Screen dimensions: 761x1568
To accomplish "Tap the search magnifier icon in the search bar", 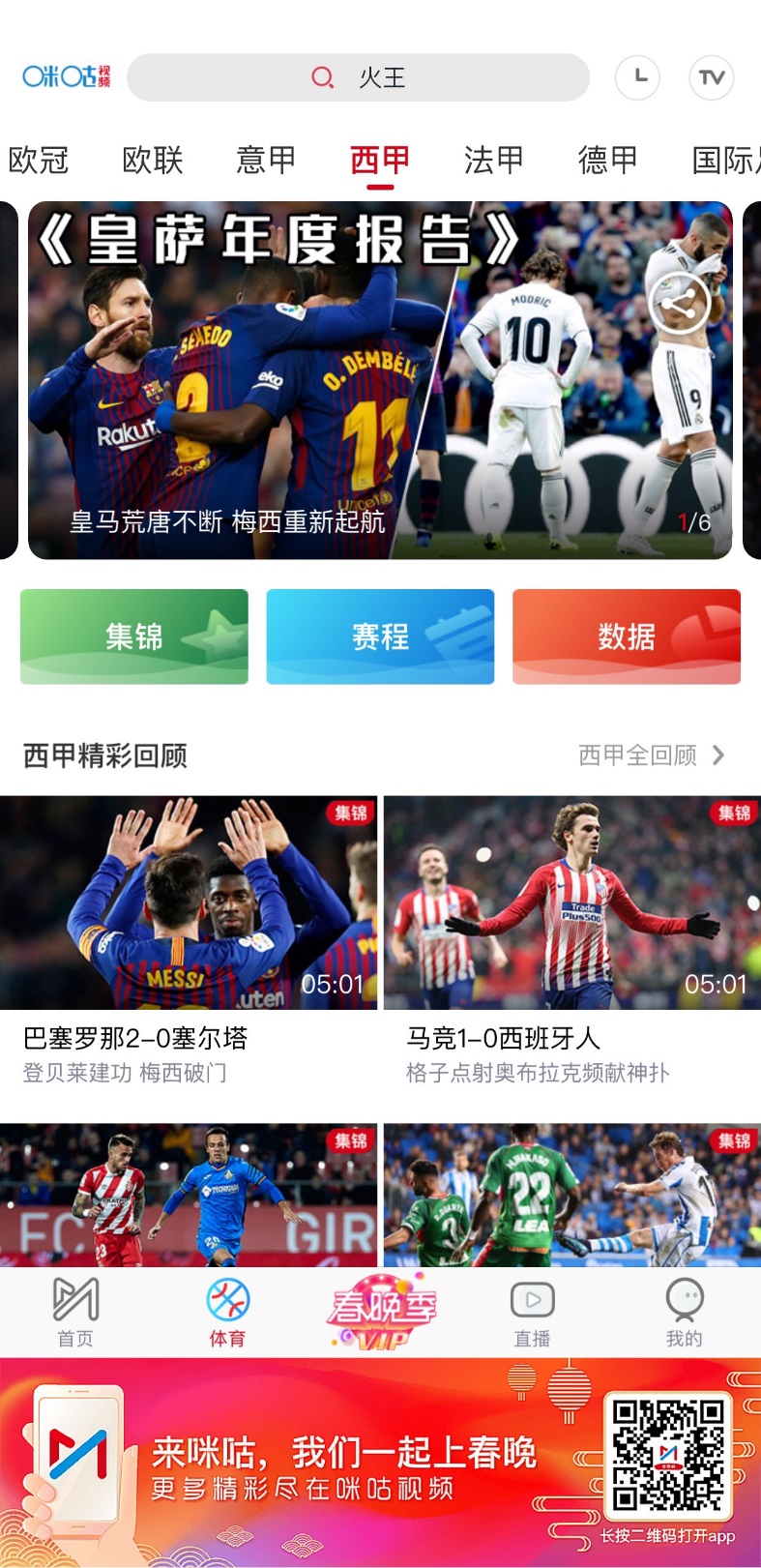I will coord(323,77).
